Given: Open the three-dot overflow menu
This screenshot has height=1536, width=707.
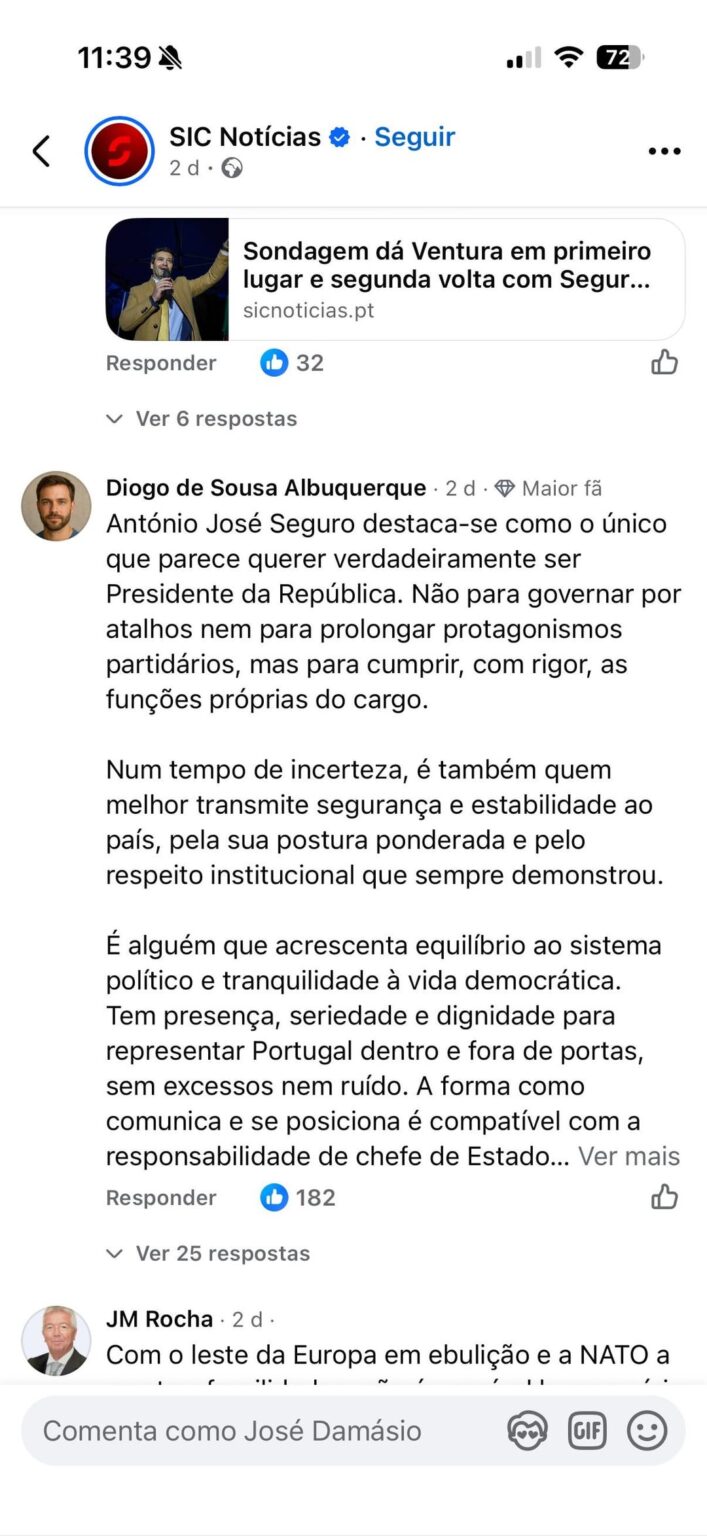Looking at the screenshot, I should [664, 152].
